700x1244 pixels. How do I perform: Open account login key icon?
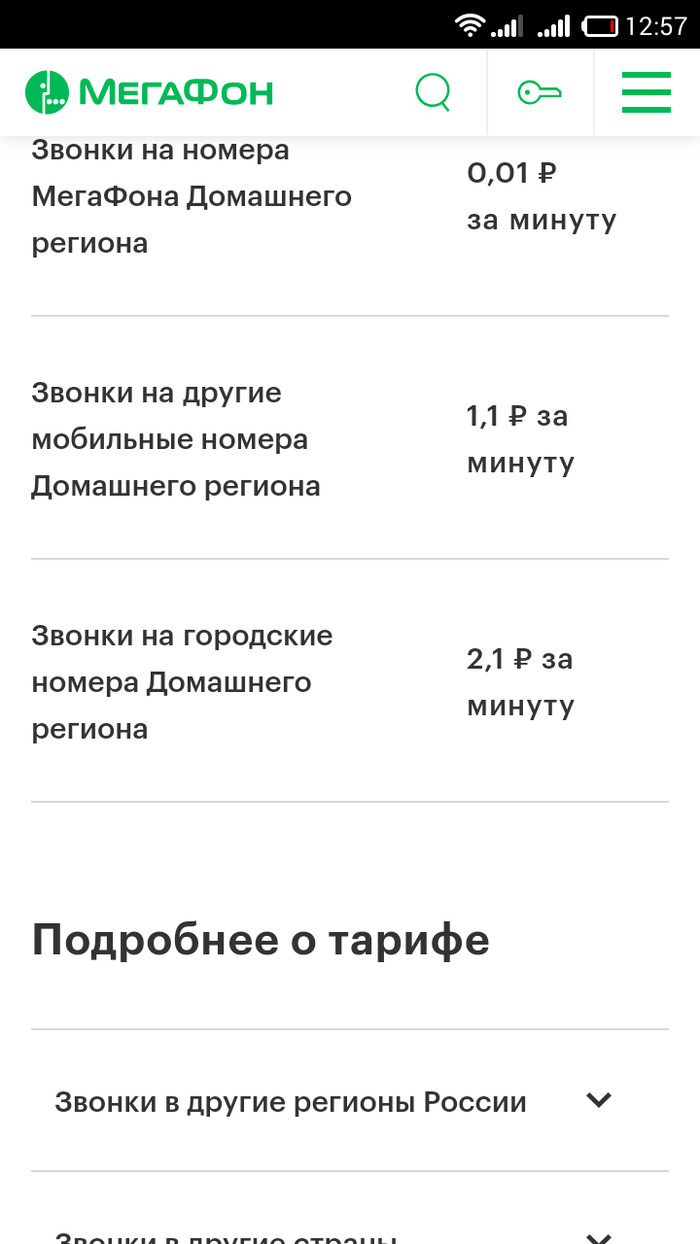540,93
